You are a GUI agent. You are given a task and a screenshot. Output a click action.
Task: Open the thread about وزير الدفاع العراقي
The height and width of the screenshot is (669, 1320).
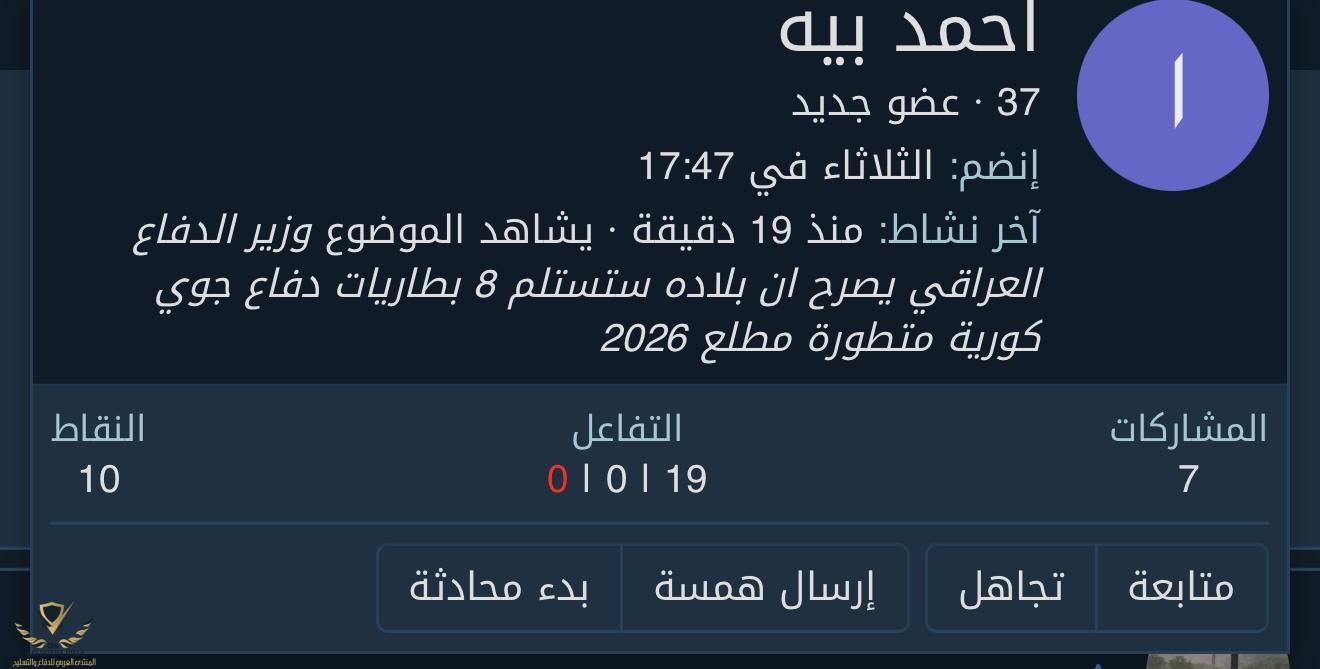[x=600, y=284]
